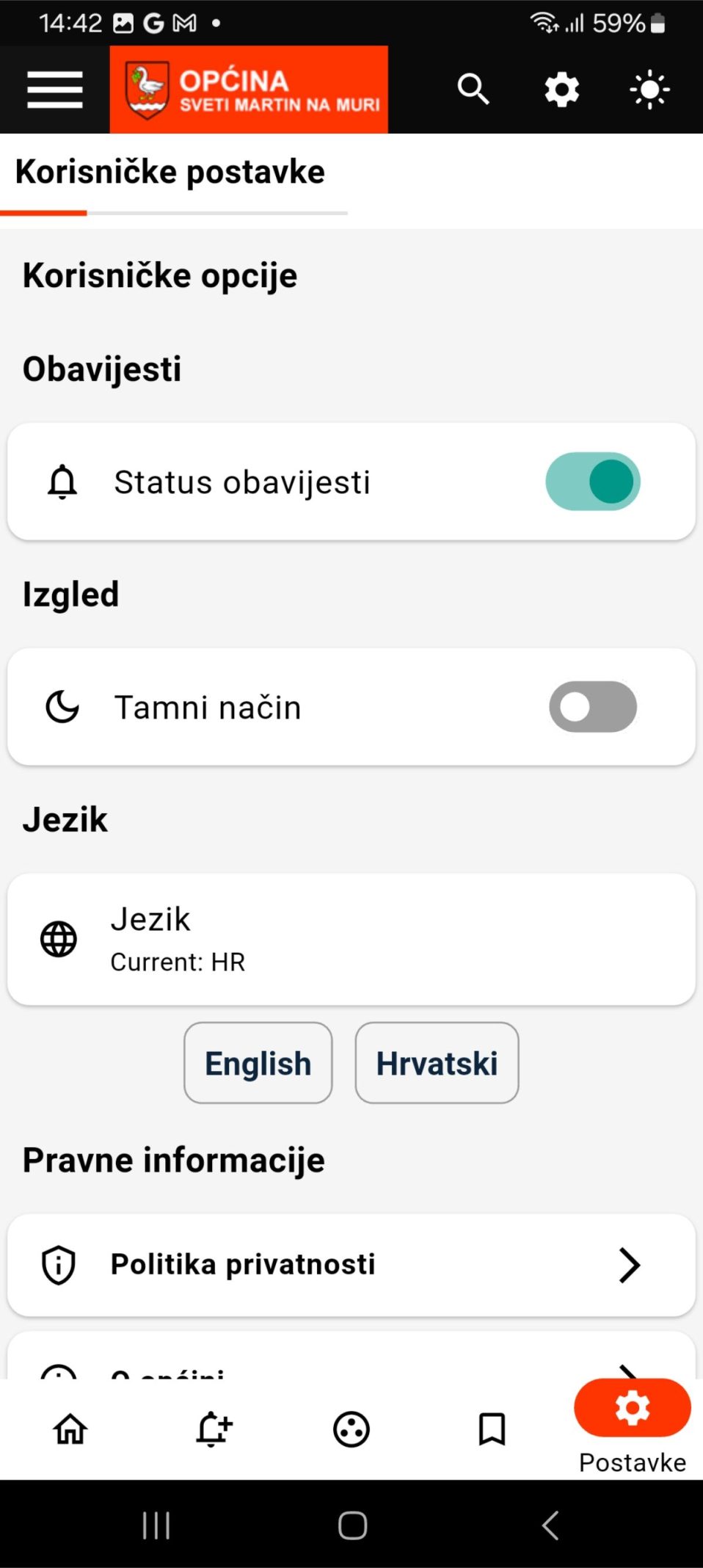Open saved items via the bookmark icon
The width and height of the screenshot is (703, 1568).
490,1429
